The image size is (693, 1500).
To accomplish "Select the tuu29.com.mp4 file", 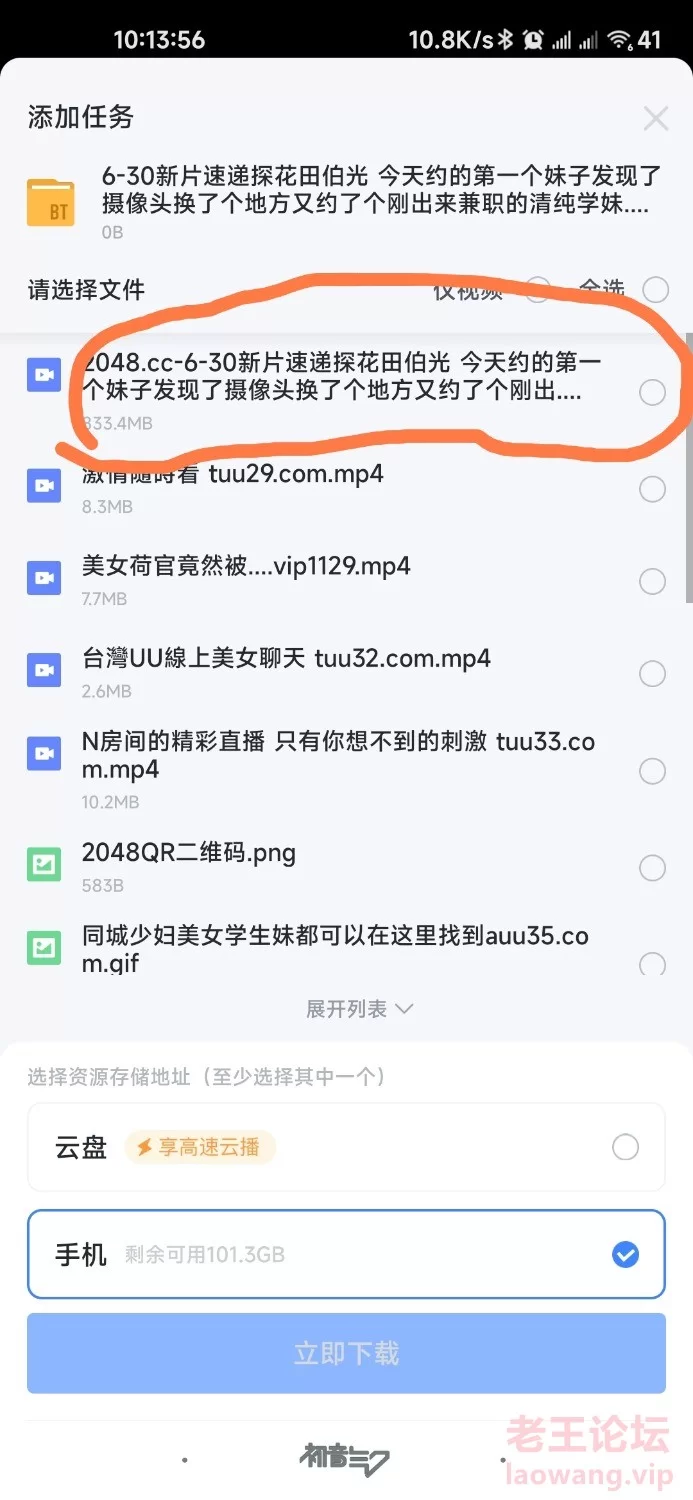I will tap(652, 489).
